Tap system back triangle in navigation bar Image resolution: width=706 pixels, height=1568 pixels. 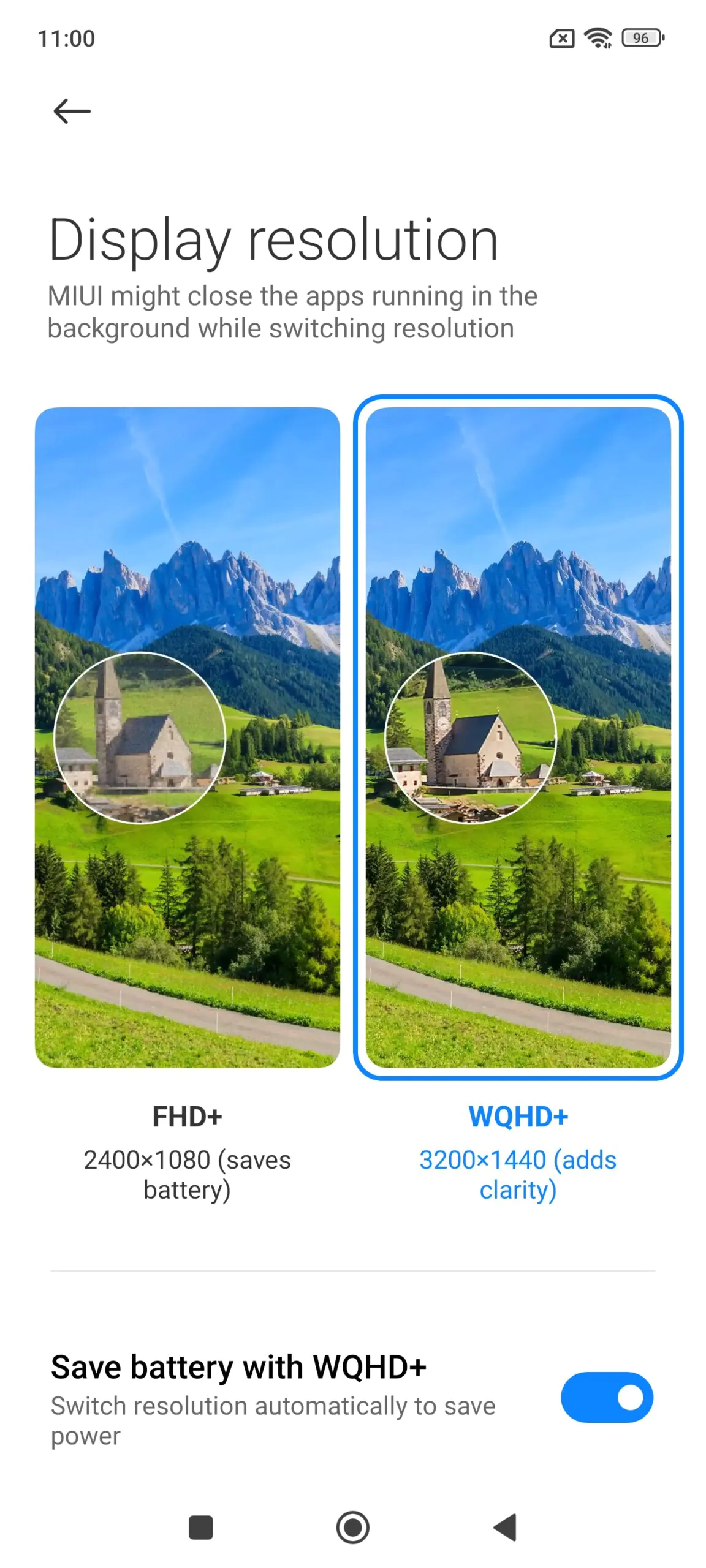pos(506,1527)
